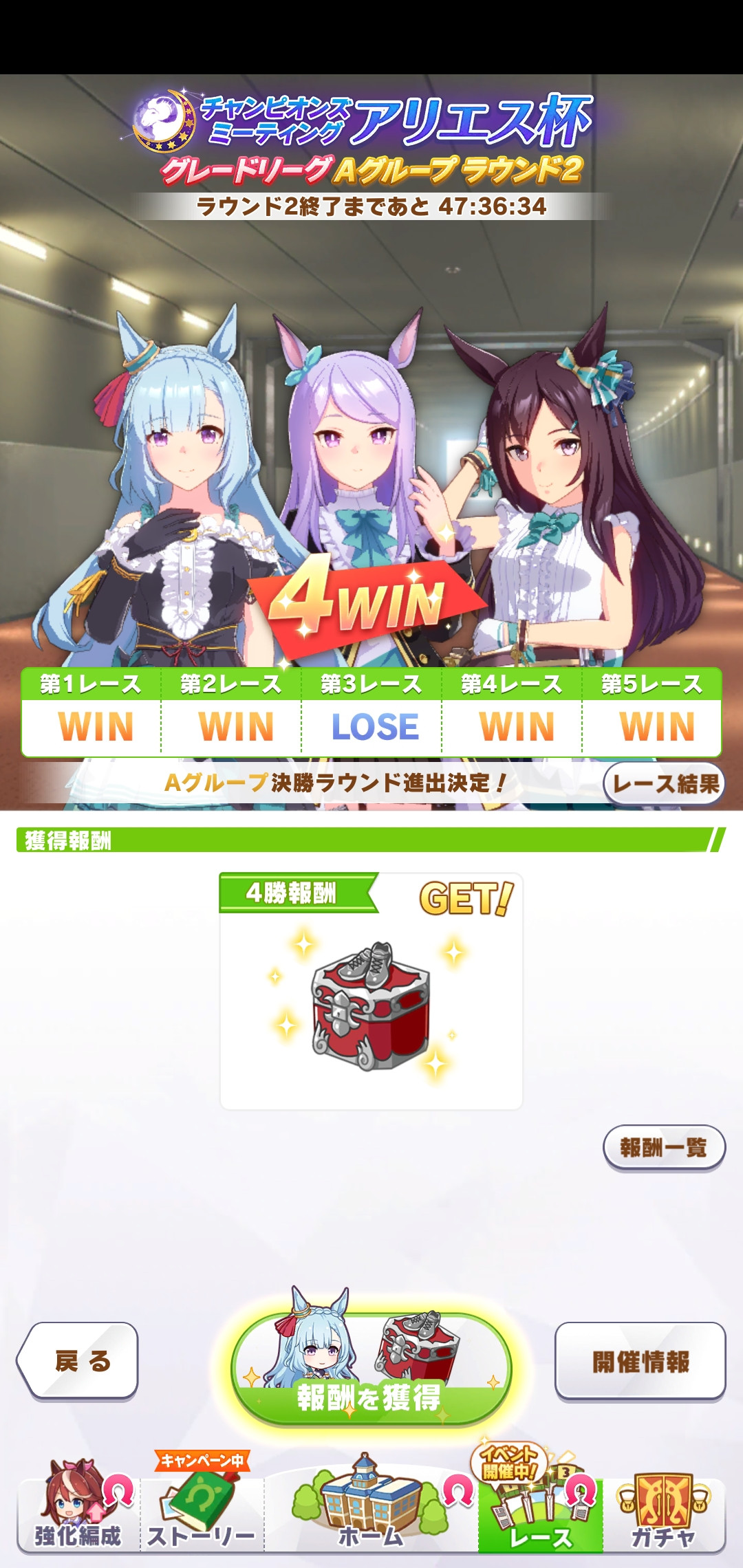Screen dimensions: 743x1568
Task: Select the レース tab
Action: pos(540,1513)
